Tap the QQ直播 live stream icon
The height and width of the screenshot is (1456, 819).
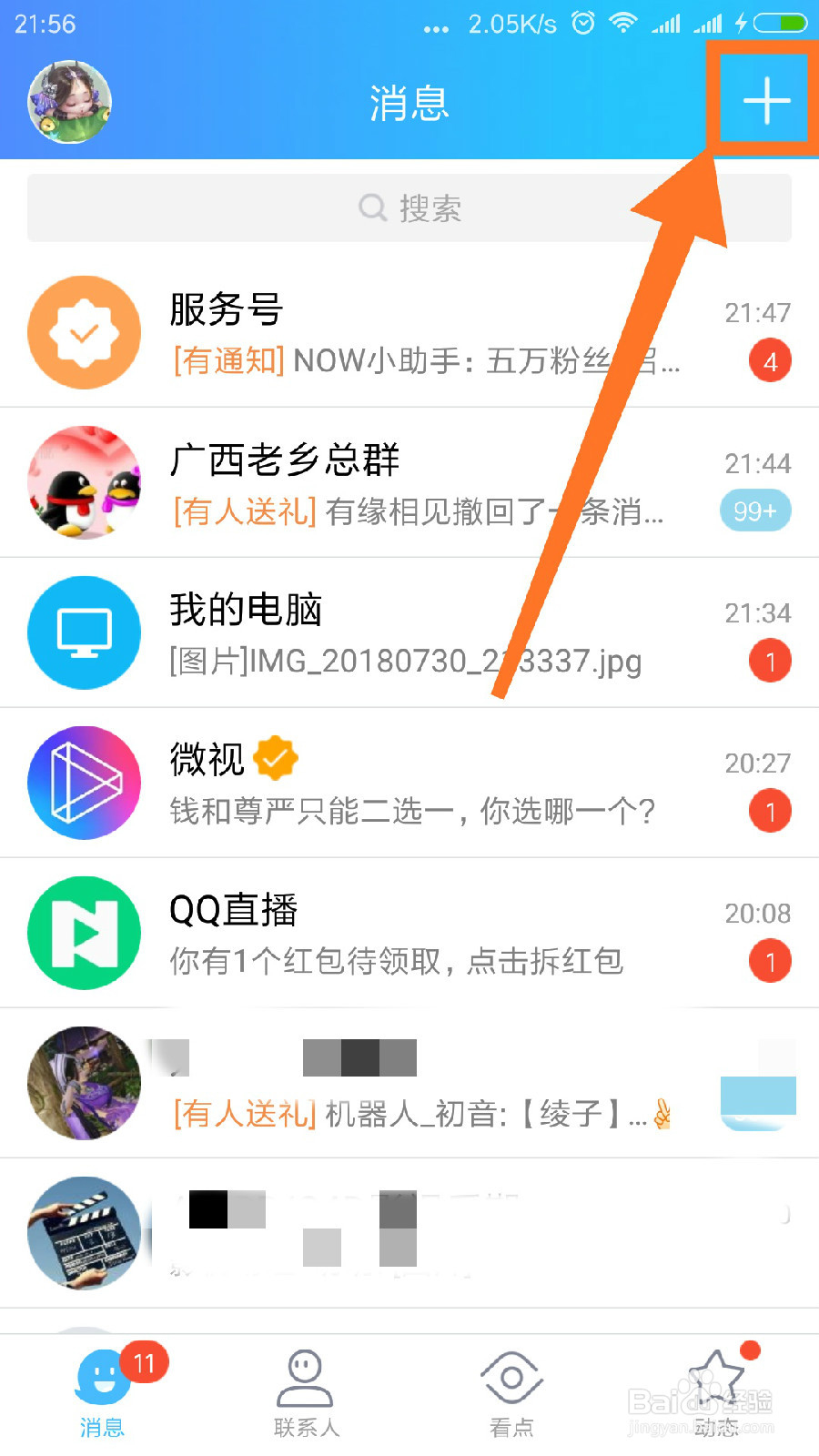(84, 933)
